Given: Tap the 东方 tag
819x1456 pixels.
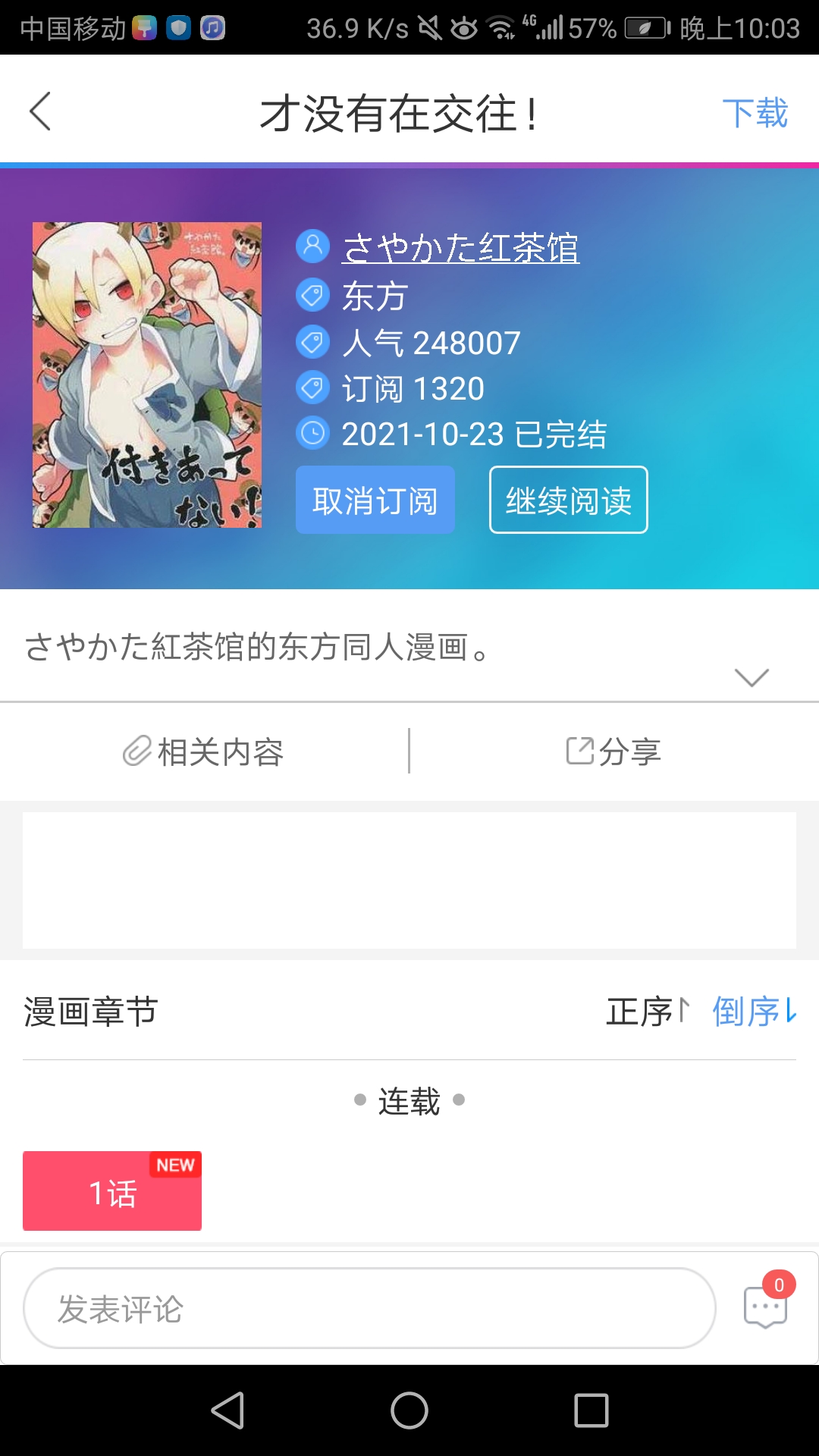Looking at the screenshot, I should point(375,296).
